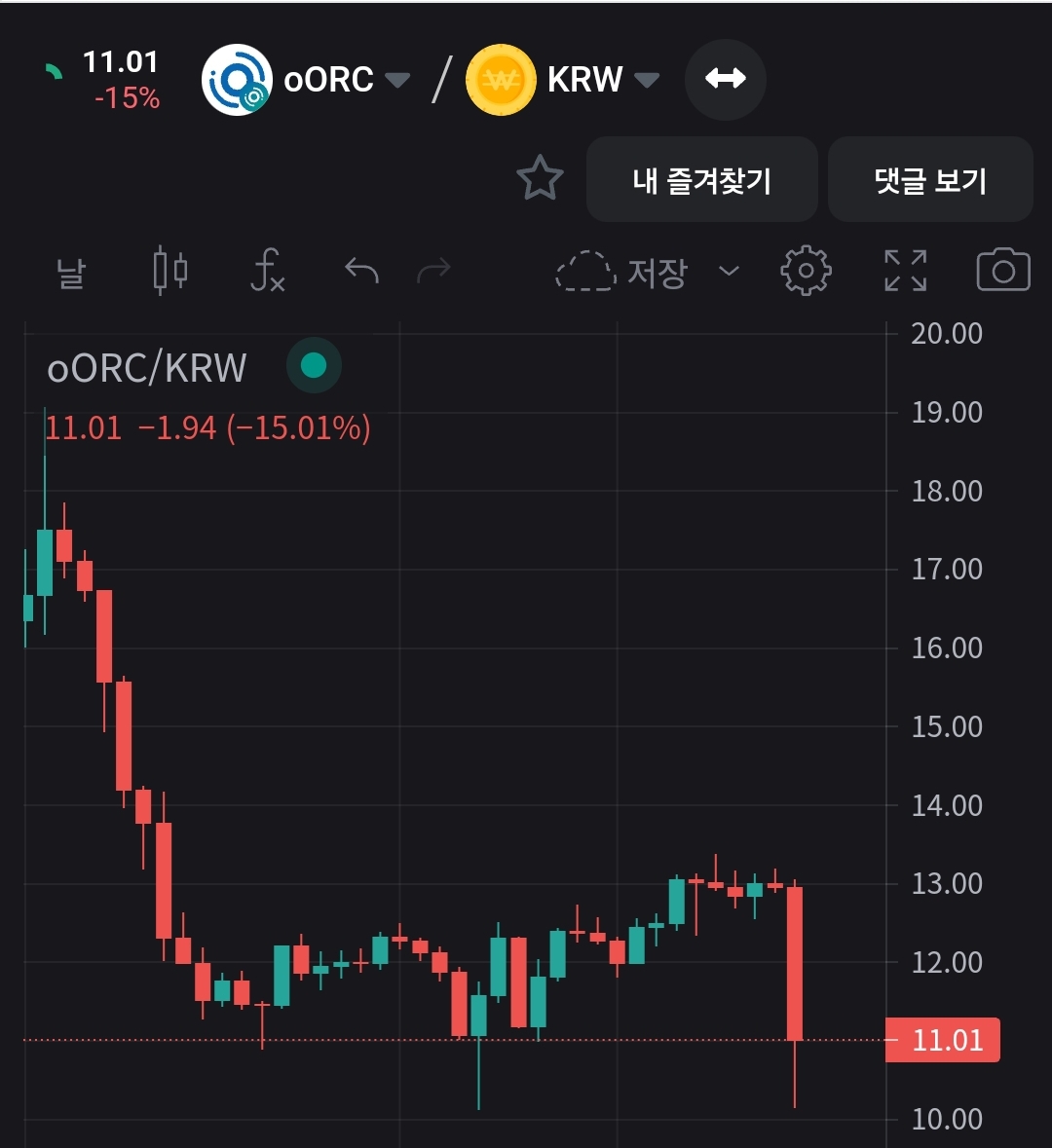The image size is (1052, 1148).
Task: Expand the save layout dropdown arrow
Action: click(x=729, y=271)
